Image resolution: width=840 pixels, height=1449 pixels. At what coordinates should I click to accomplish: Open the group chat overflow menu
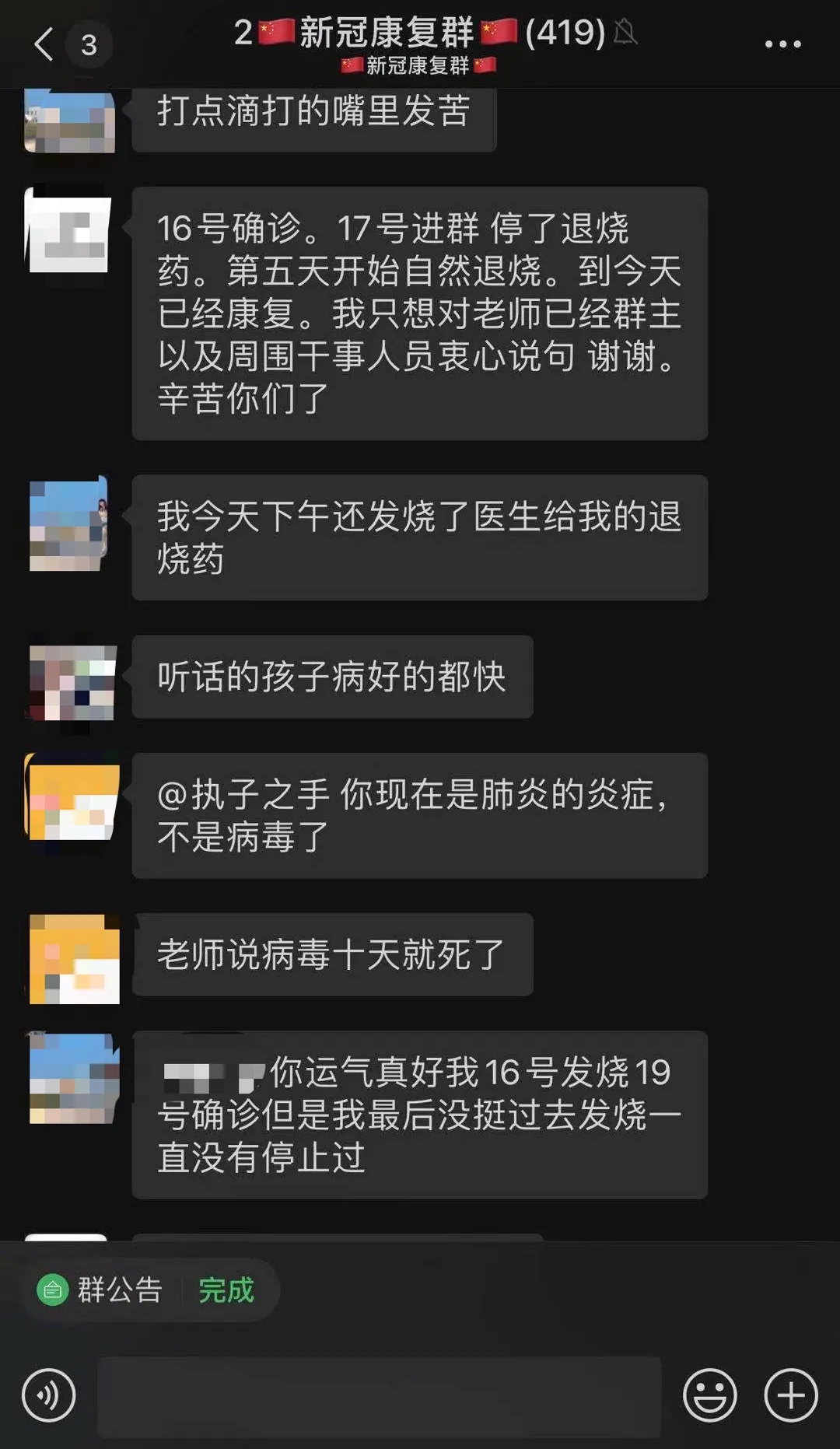pyautogui.click(x=782, y=44)
